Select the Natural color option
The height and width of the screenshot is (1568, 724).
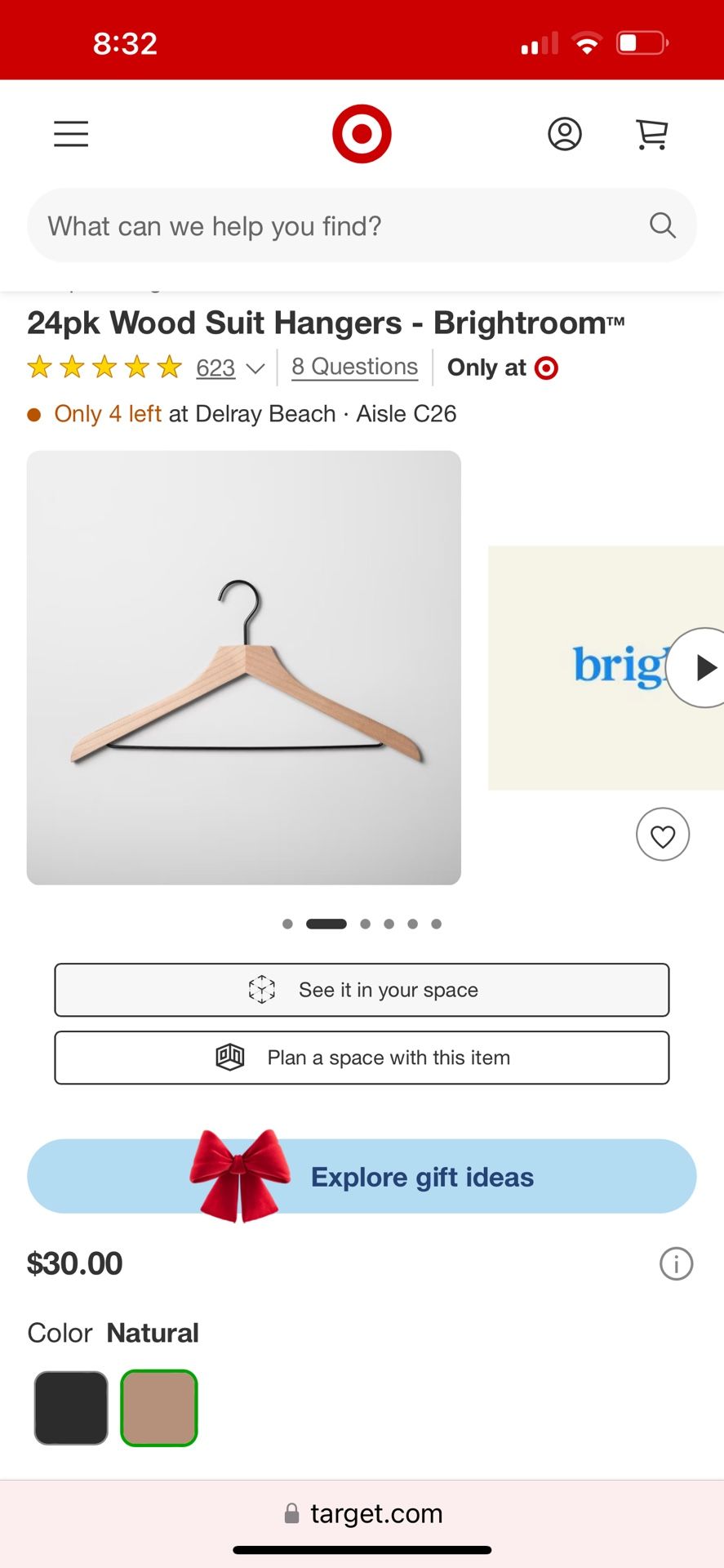(158, 1408)
